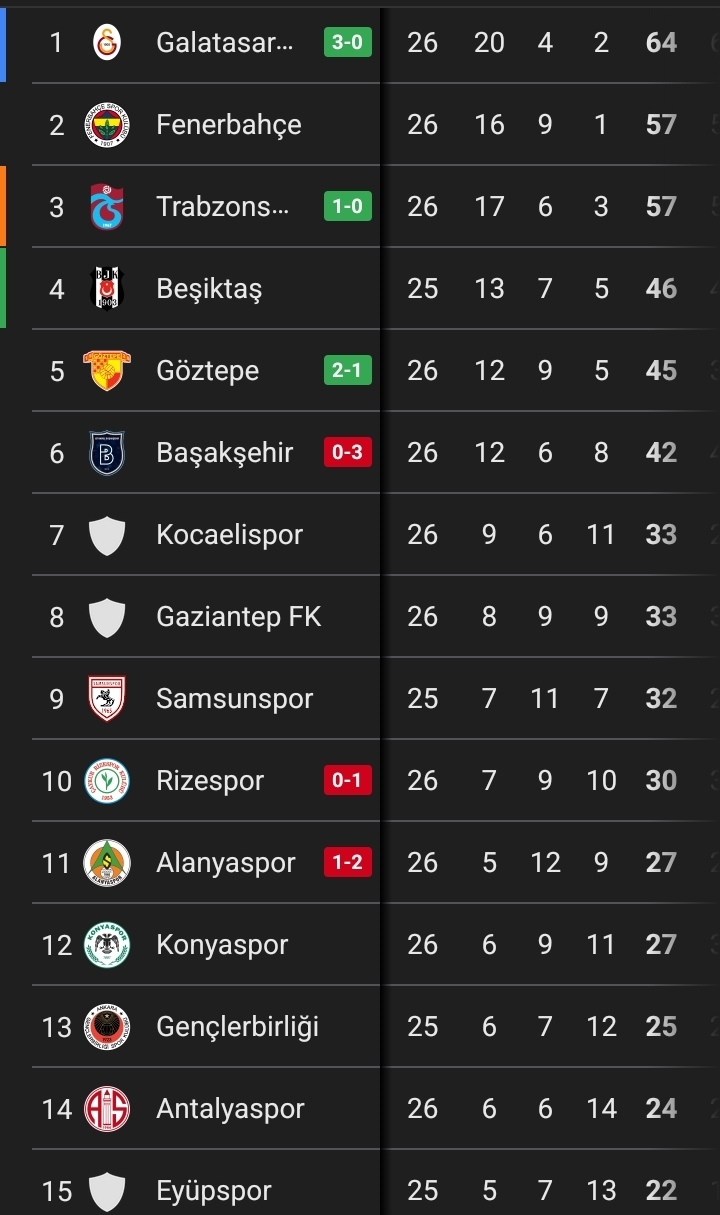Open Samsunspor team details
The width and height of the screenshot is (720, 1215).
[360, 698]
